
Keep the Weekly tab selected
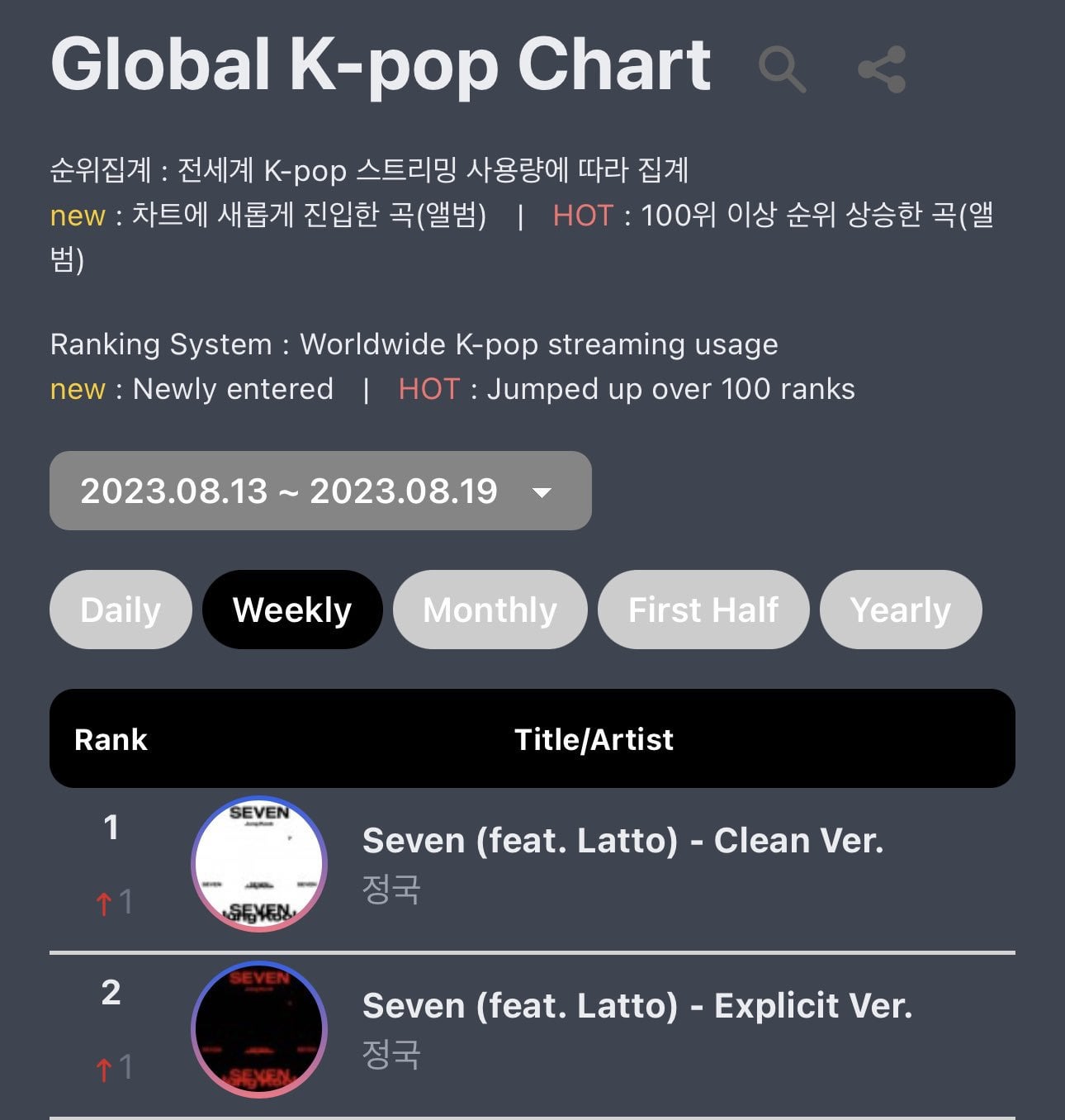pyautogui.click(x=292, y=609)
